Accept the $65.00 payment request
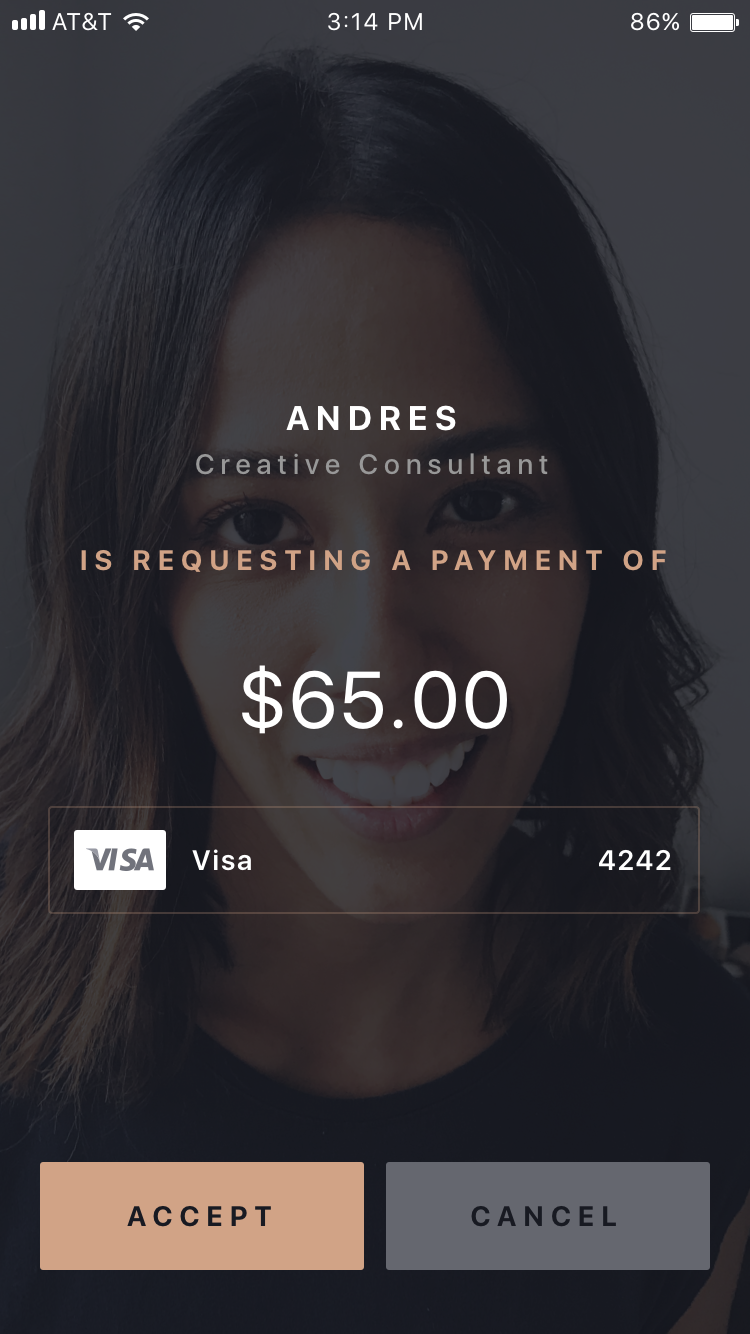Viewport: 750px width, 1334px height. click(202, 1216)
